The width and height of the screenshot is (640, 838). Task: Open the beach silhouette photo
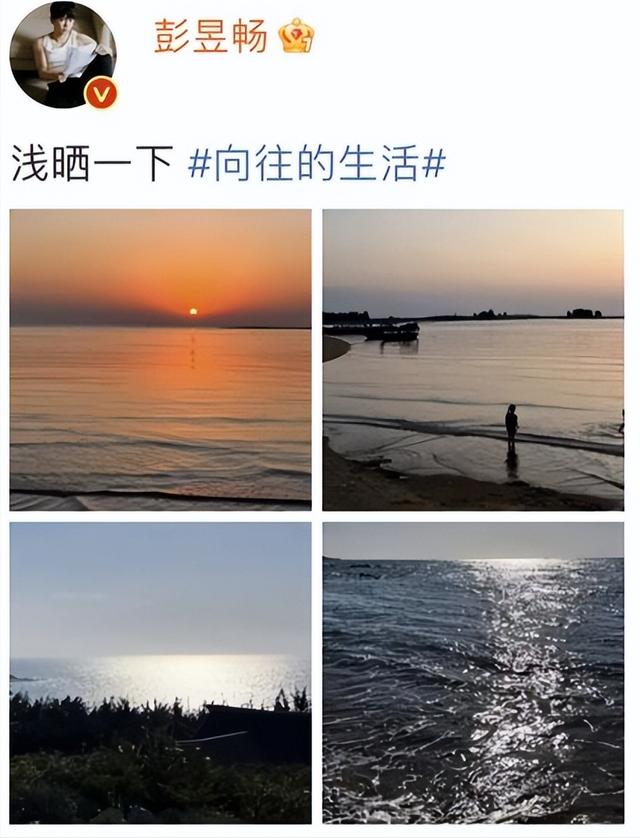point(473,359)
